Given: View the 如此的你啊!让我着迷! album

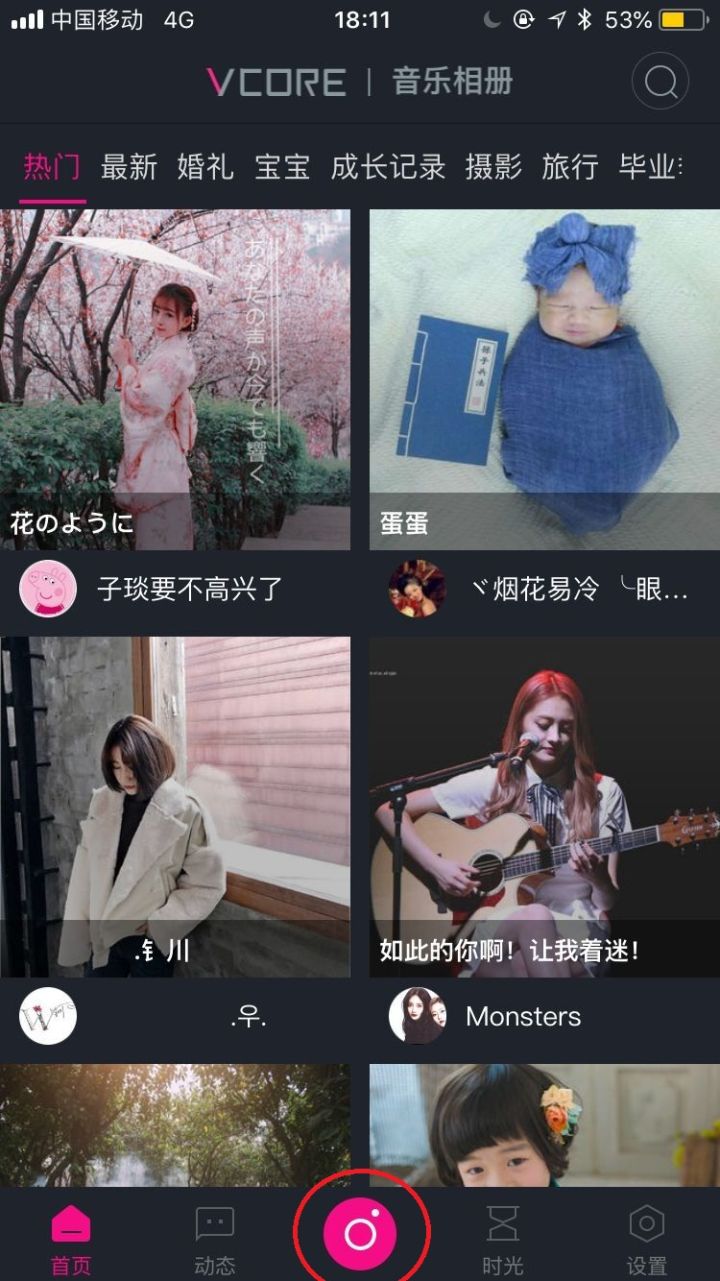Looking at the screenshot, I should click(545, 807).
